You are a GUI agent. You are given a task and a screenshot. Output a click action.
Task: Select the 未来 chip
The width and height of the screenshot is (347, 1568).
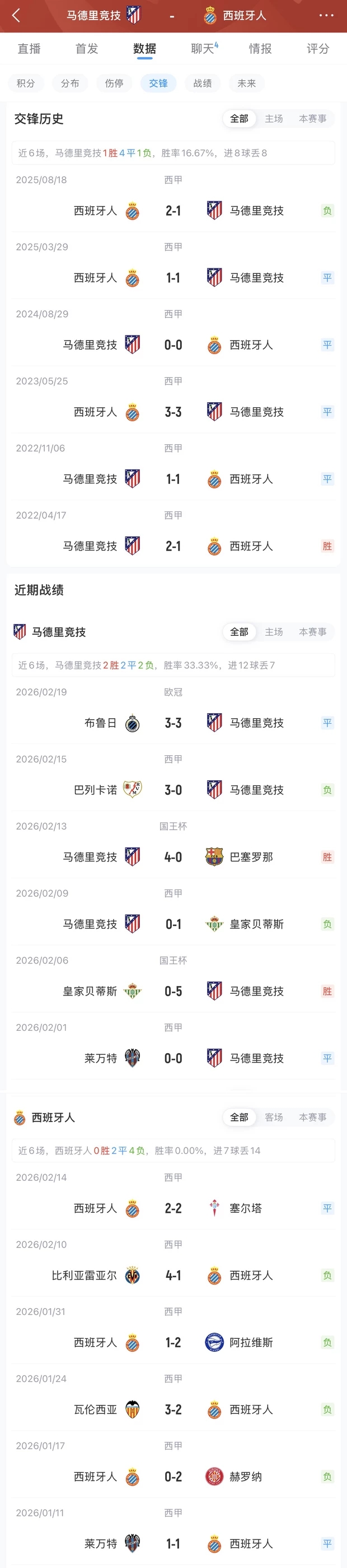pos(246,83)
